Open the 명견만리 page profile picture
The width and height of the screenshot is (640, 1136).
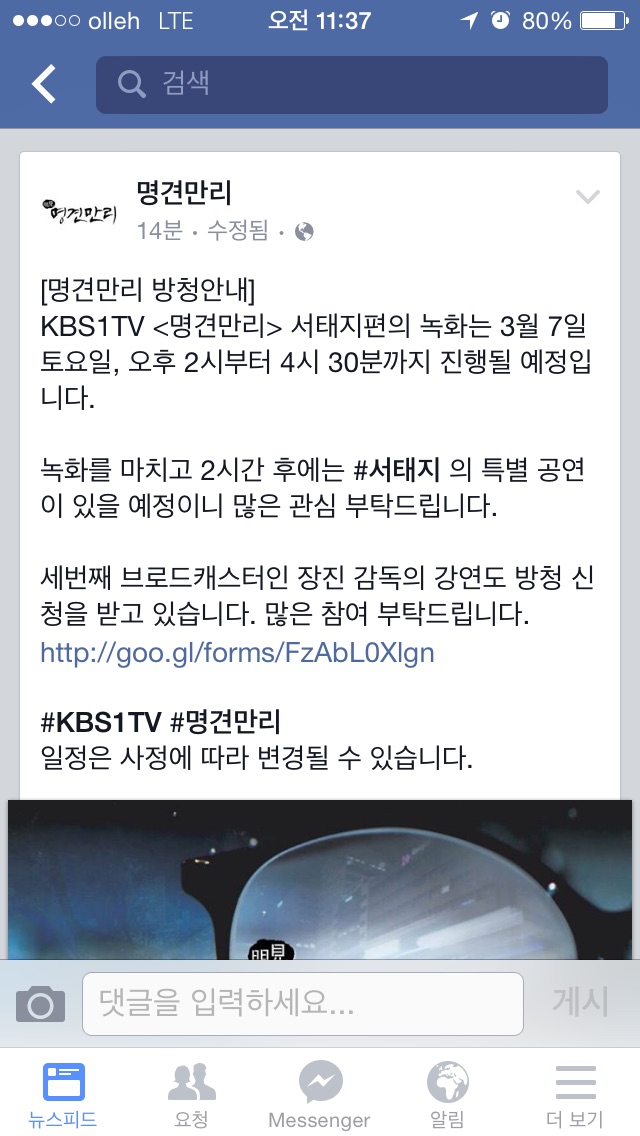coord(80,211)
